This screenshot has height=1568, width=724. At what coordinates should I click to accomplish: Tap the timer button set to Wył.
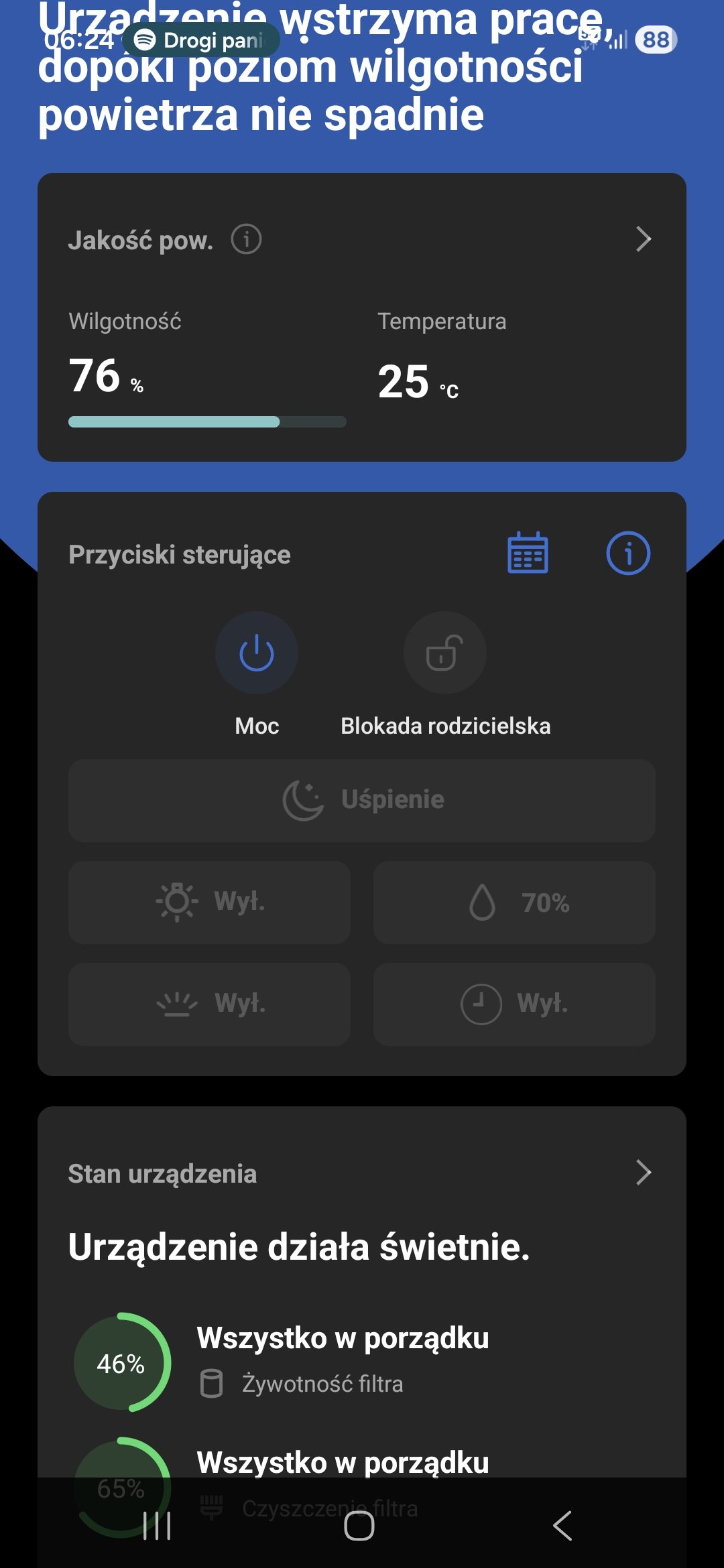pos(514,1004)
